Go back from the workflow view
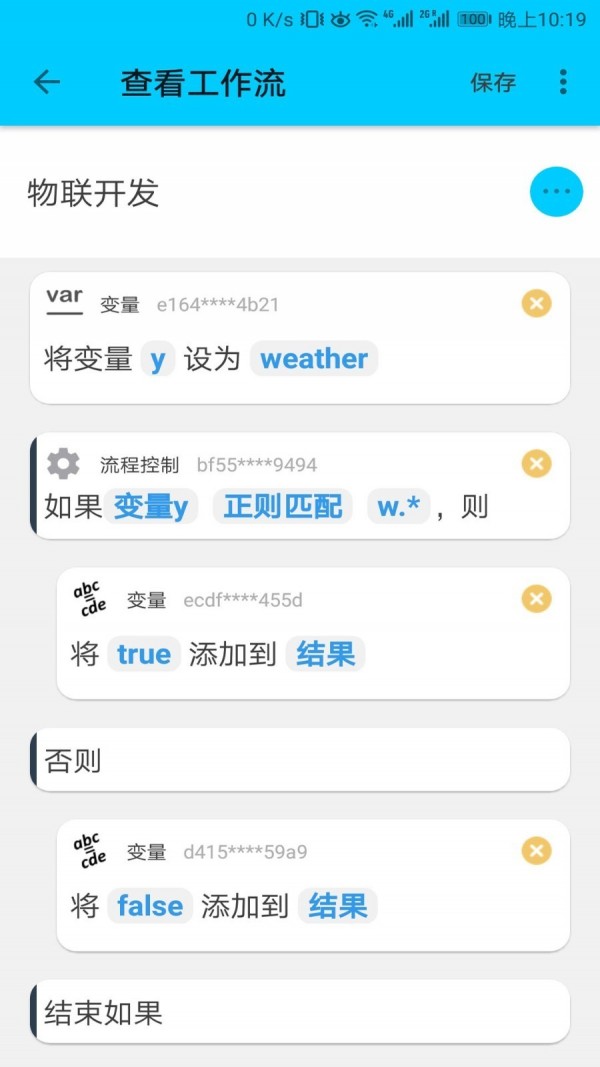600x1067 pixels. coord(47,82)
